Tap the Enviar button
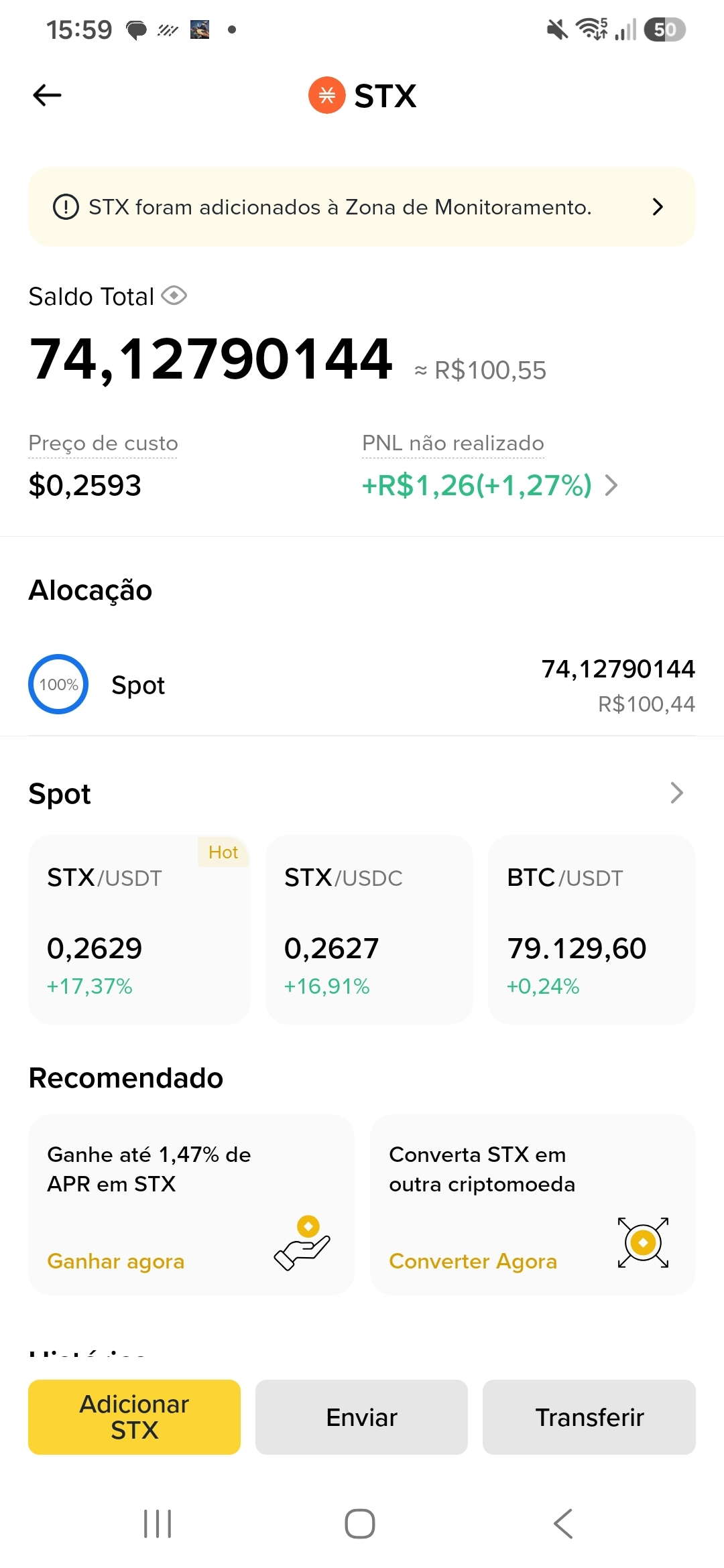Screen dimensions: 724x1568 pyautogui.click(x=361, y=1417)
